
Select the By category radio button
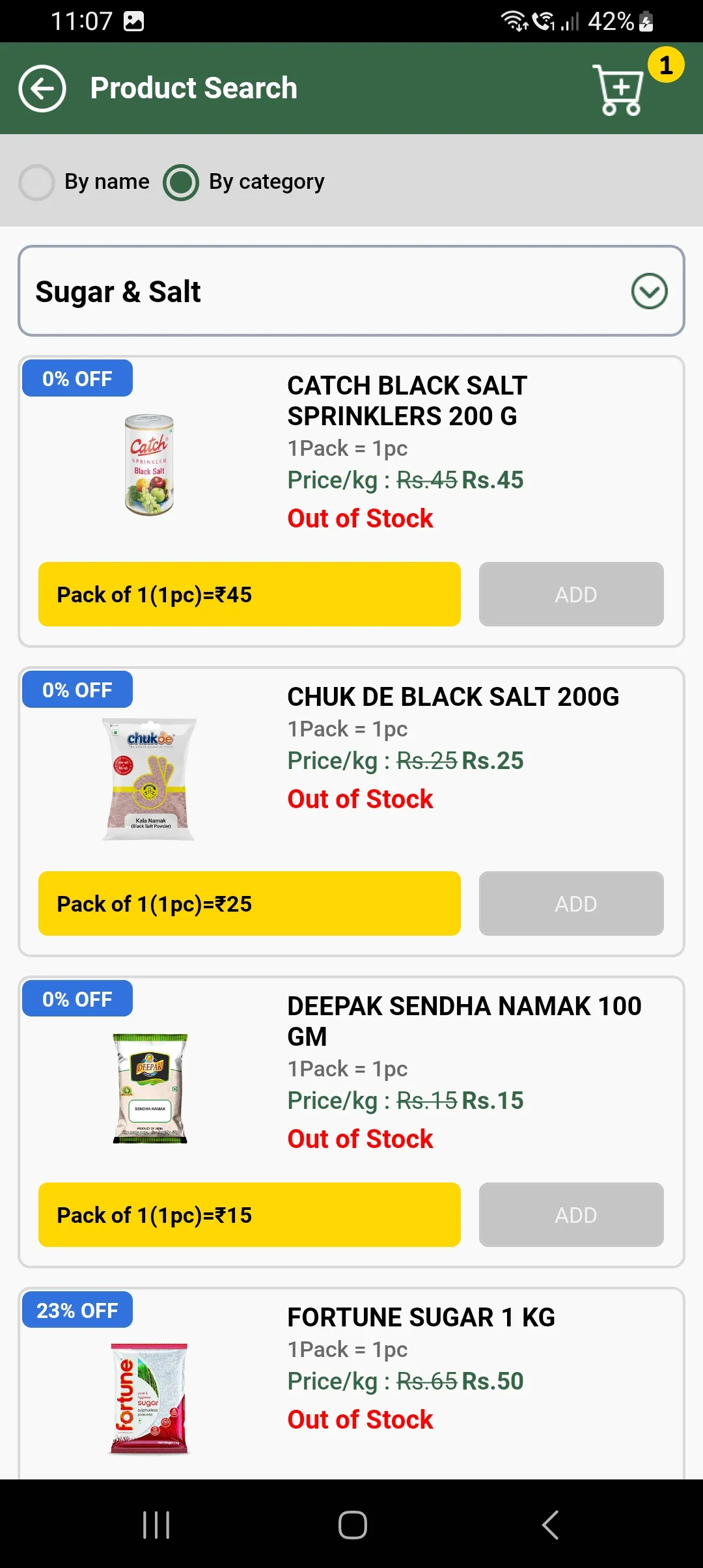(181, 182)
